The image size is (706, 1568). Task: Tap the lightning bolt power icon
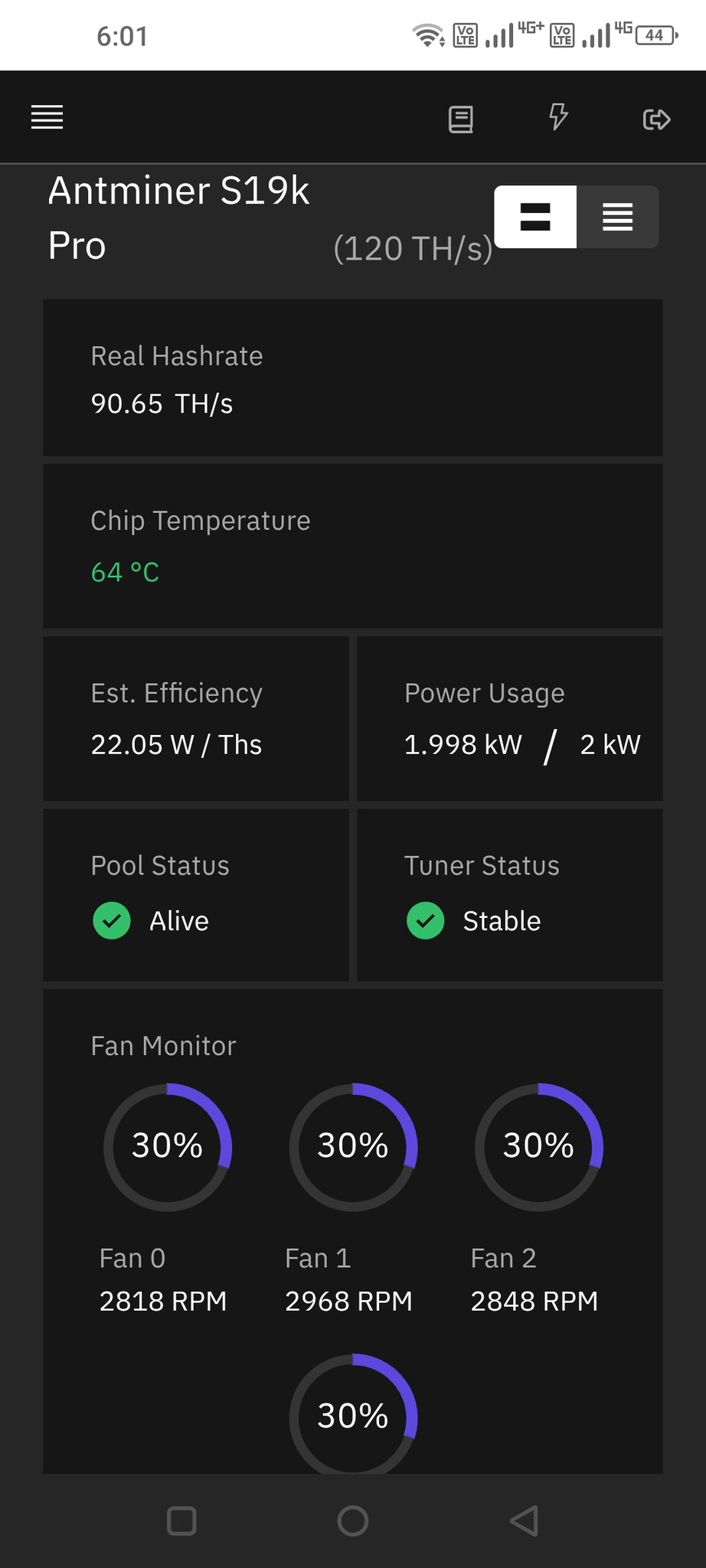pos(558,117)
